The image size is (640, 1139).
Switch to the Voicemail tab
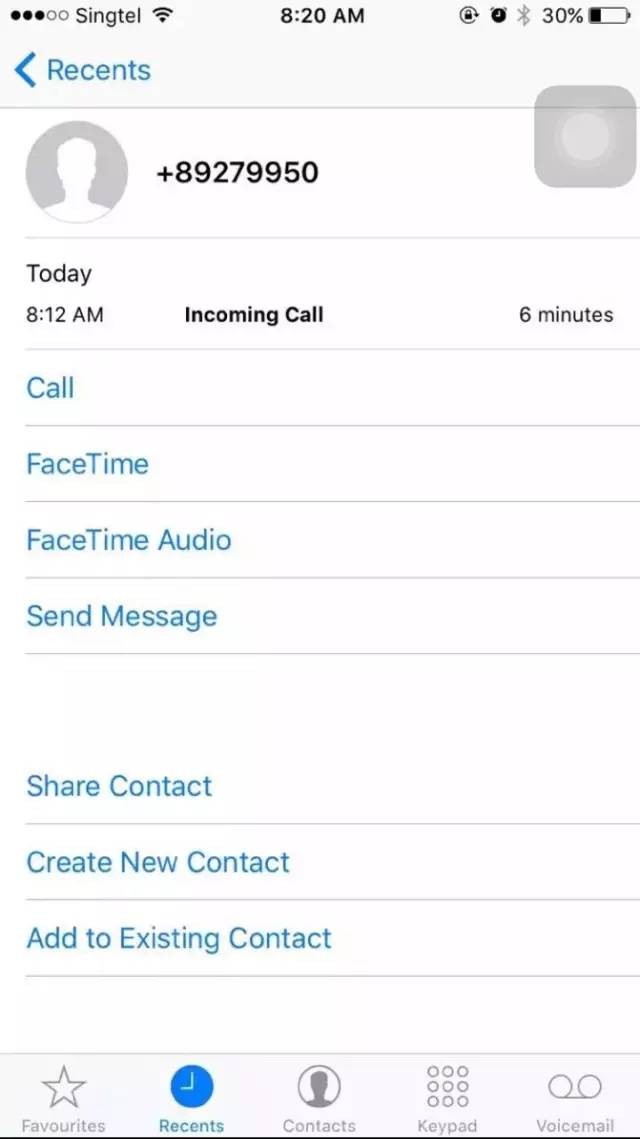point(575,1098)
